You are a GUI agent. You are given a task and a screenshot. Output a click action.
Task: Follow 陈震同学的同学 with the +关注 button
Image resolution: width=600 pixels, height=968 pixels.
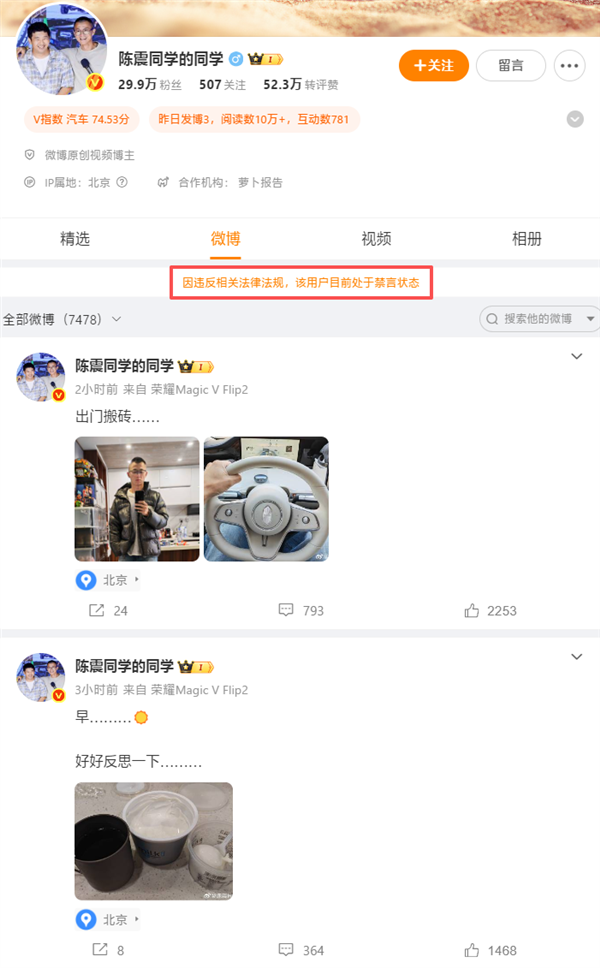click(x=434, y=66)
